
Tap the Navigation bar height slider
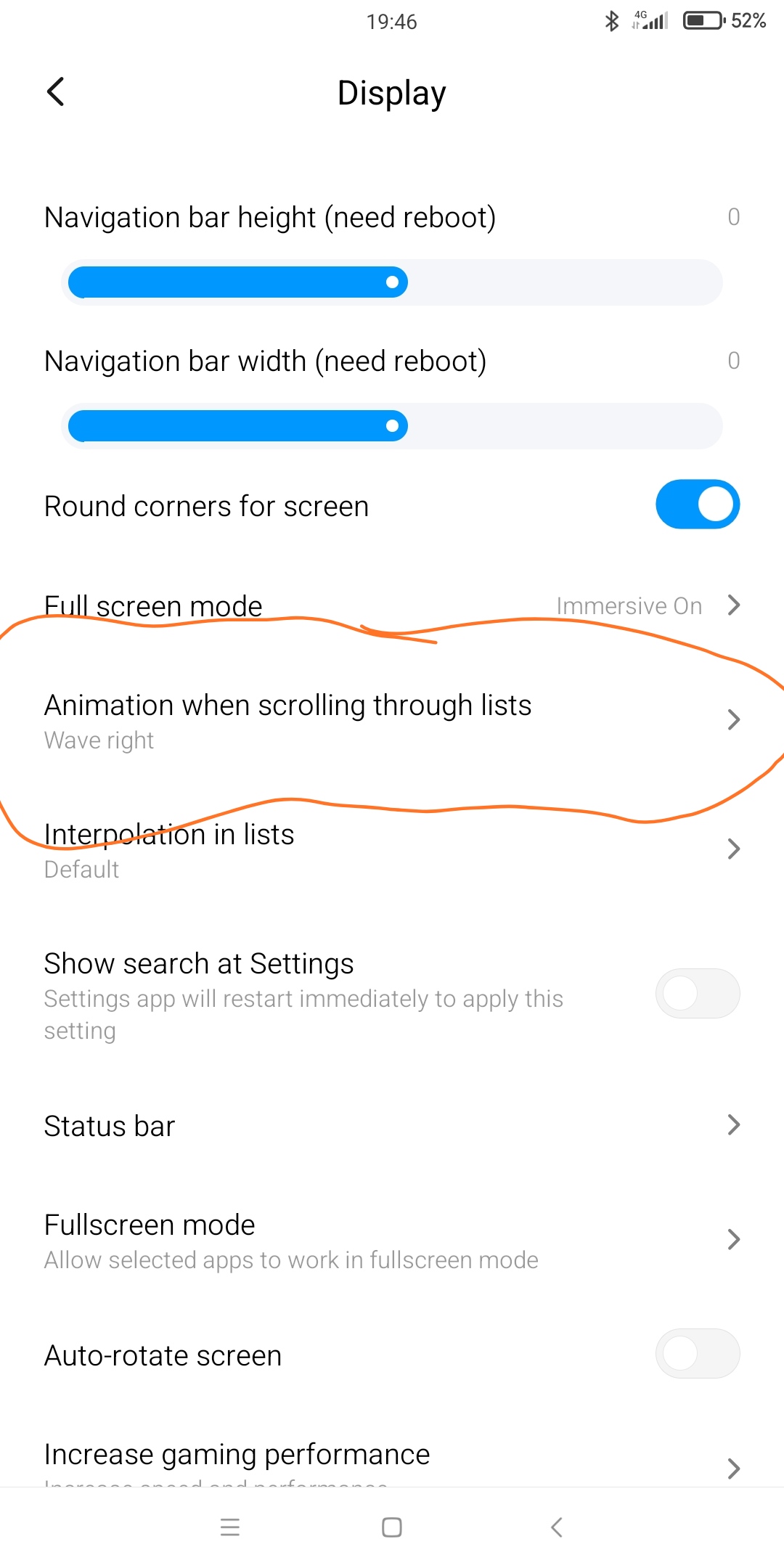click(392, 282)
